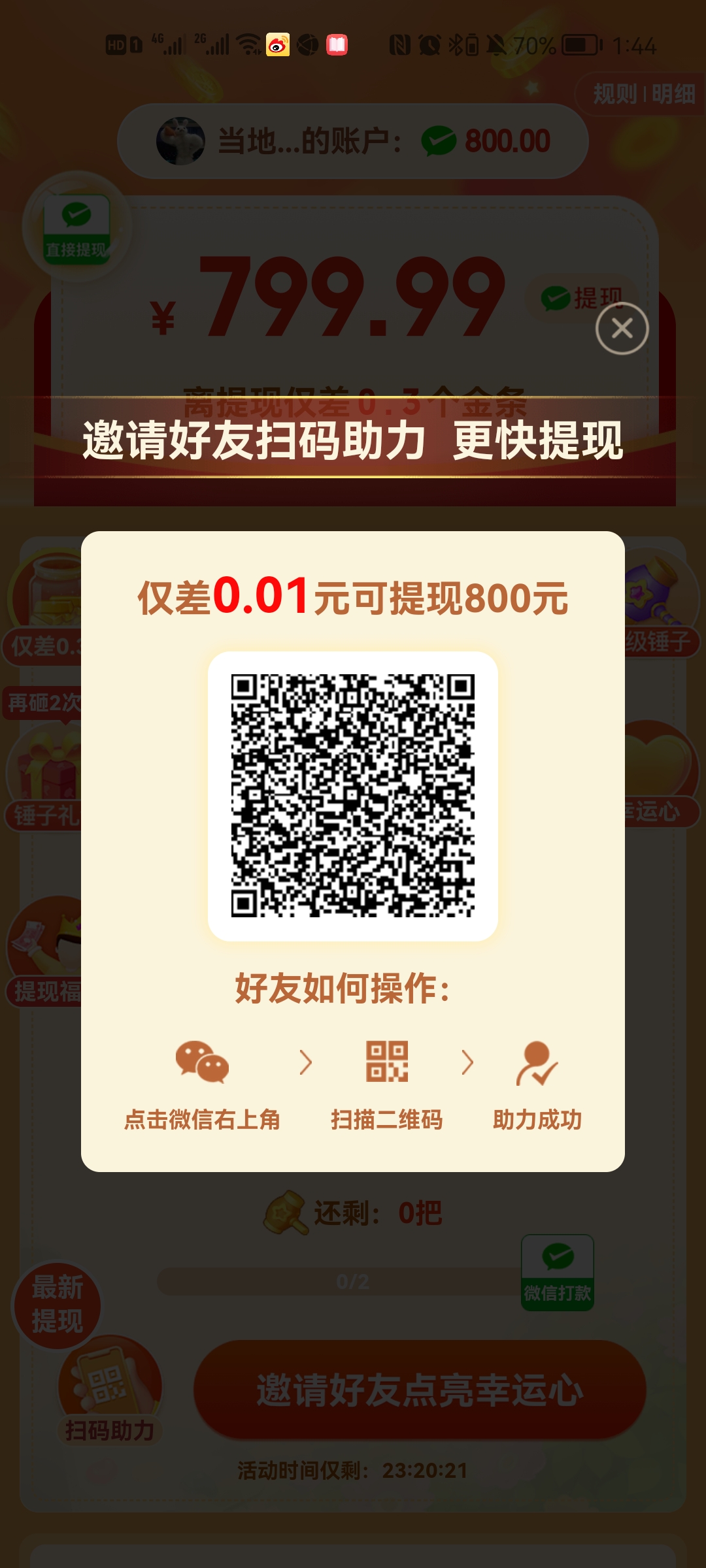Close the QR code invite popup

622,328
